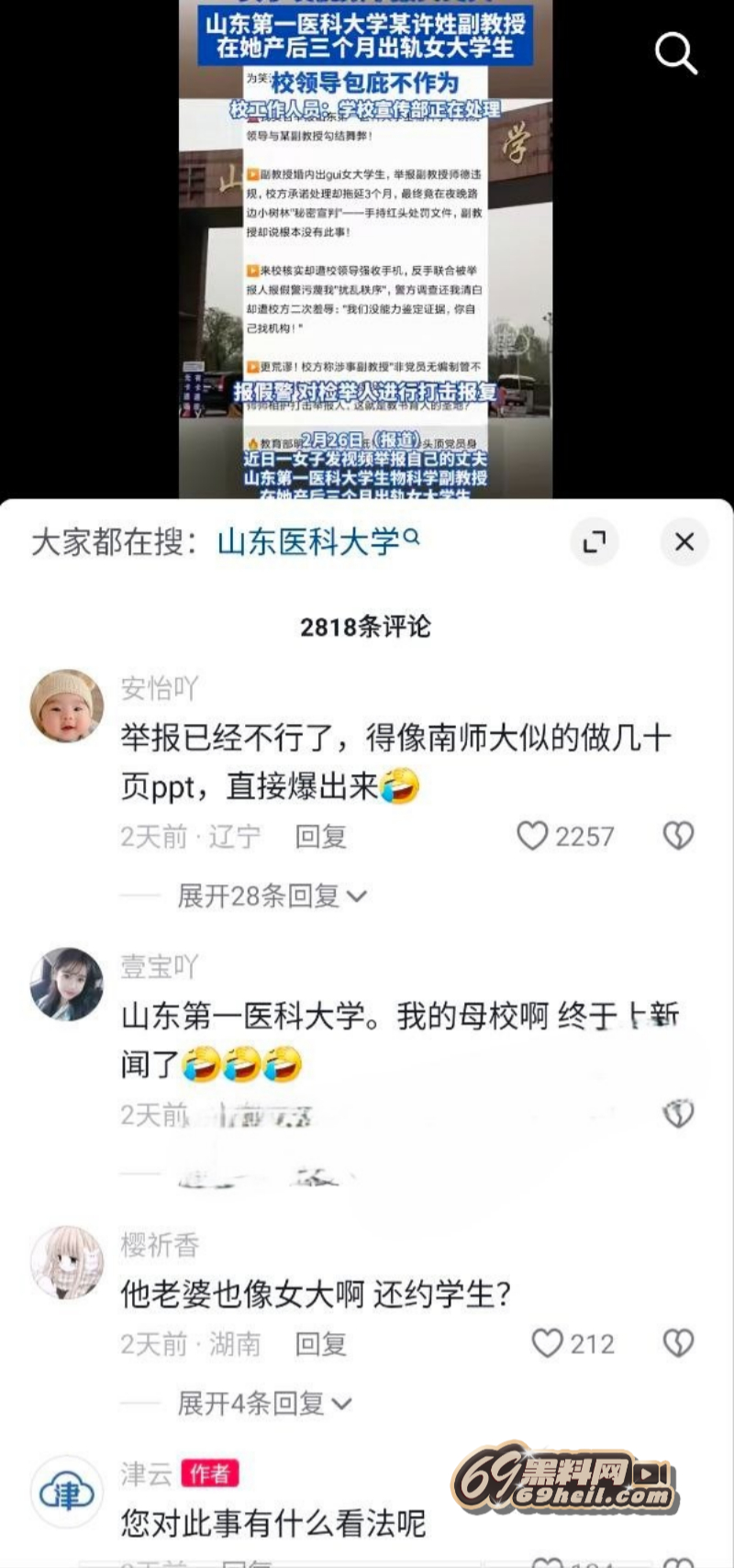Expand 4 replies under 樱祈香's comment
The image size is (734, 1568).
(263, 1403)
